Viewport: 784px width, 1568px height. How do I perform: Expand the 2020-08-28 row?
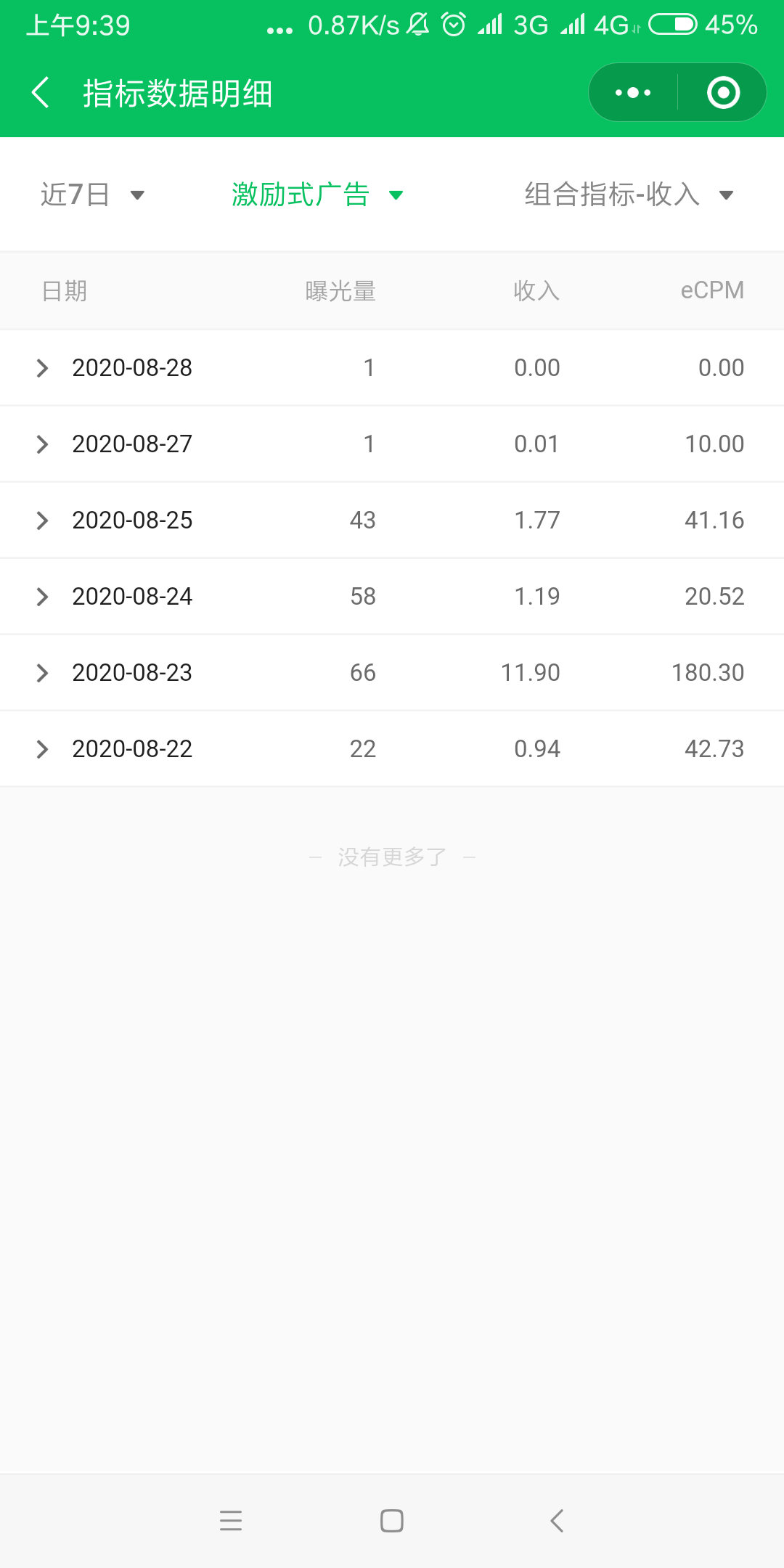point(42,368)
